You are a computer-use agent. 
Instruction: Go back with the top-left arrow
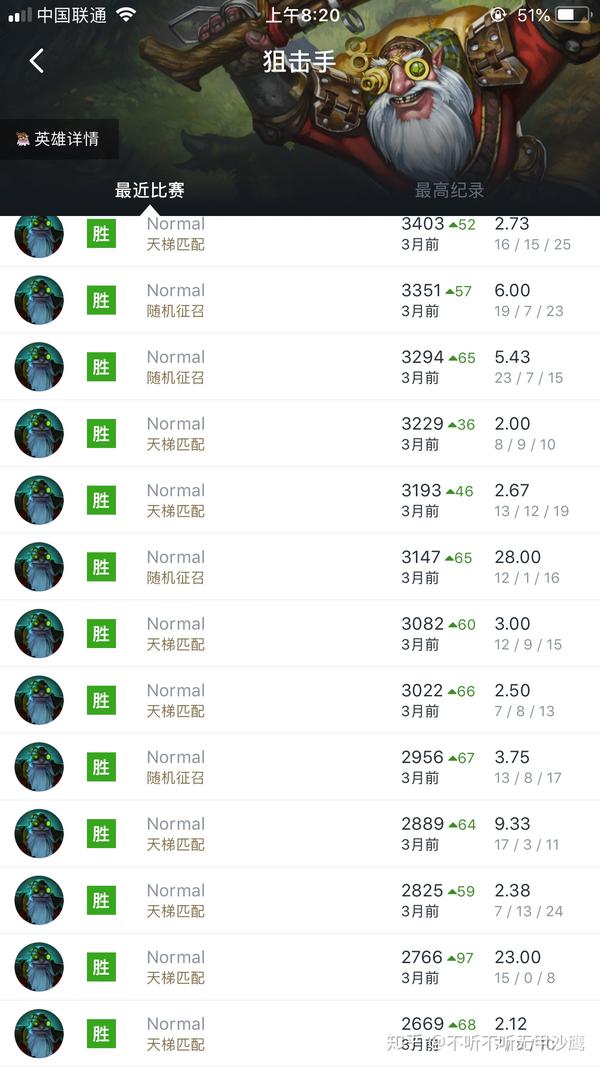37,61
